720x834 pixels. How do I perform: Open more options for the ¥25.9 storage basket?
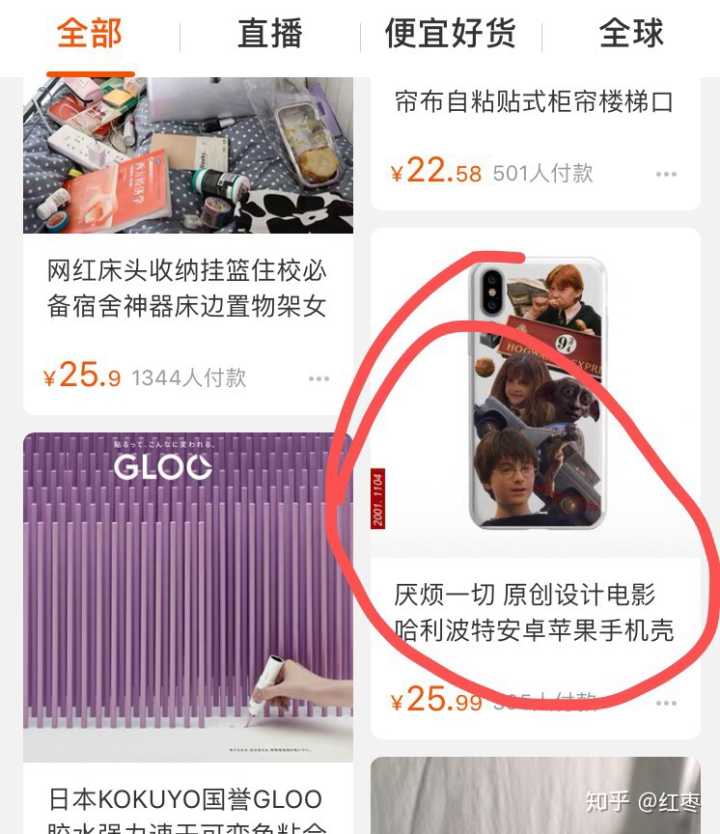point(319,379)
